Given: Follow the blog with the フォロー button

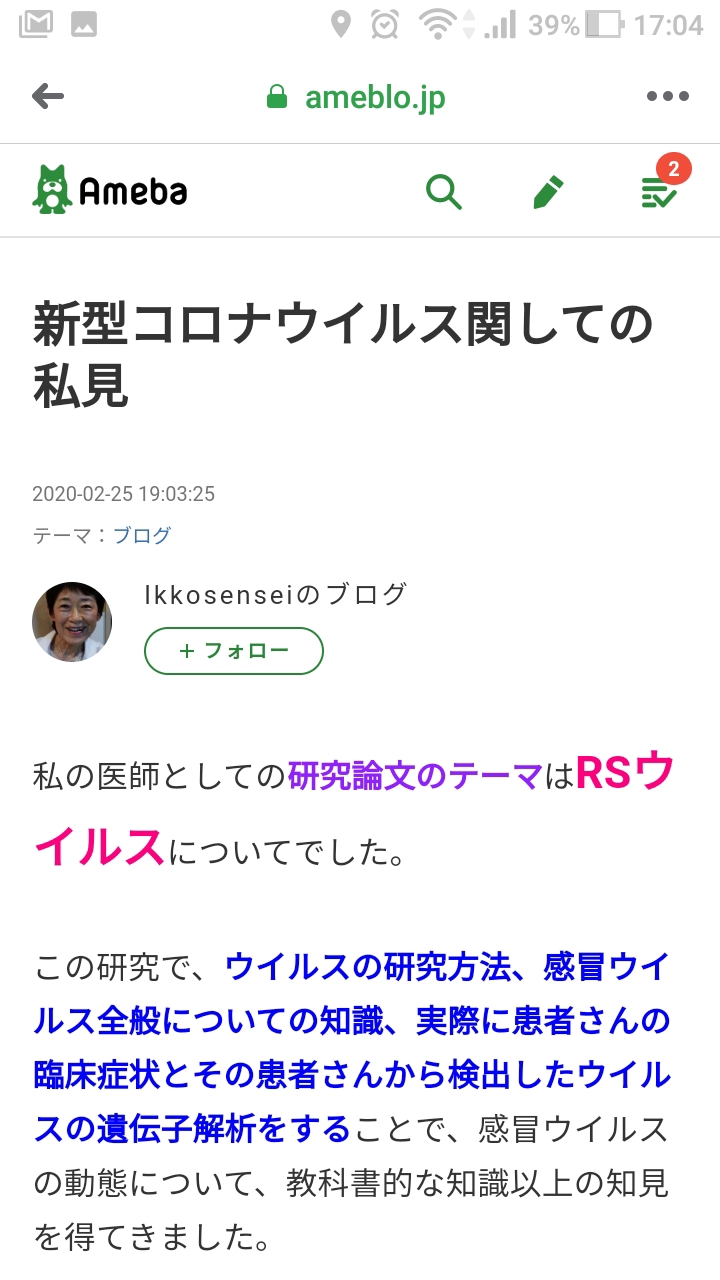Looking at the screenshot, I should 234,651.
